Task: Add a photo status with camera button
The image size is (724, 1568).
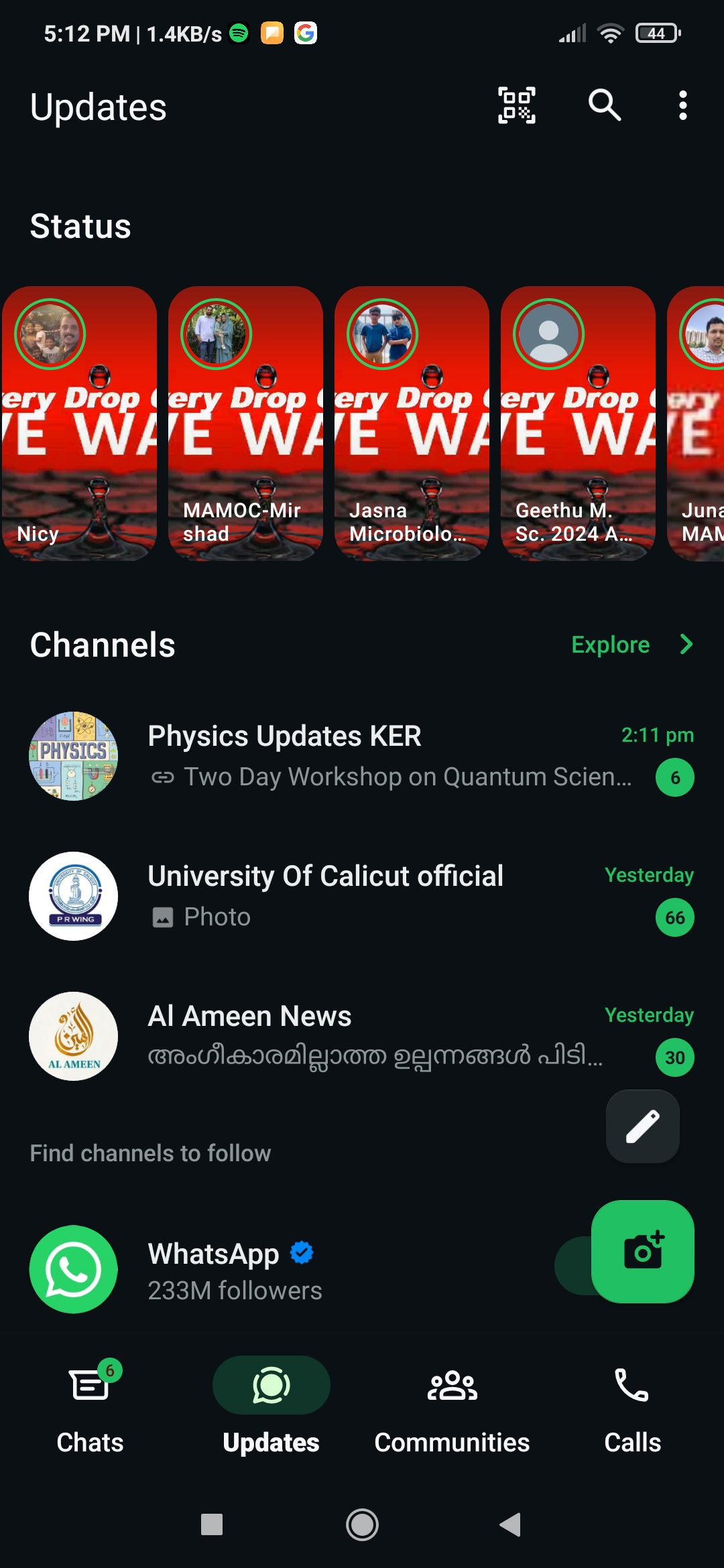Action: pyautogui.click(x=642, y=1251)
